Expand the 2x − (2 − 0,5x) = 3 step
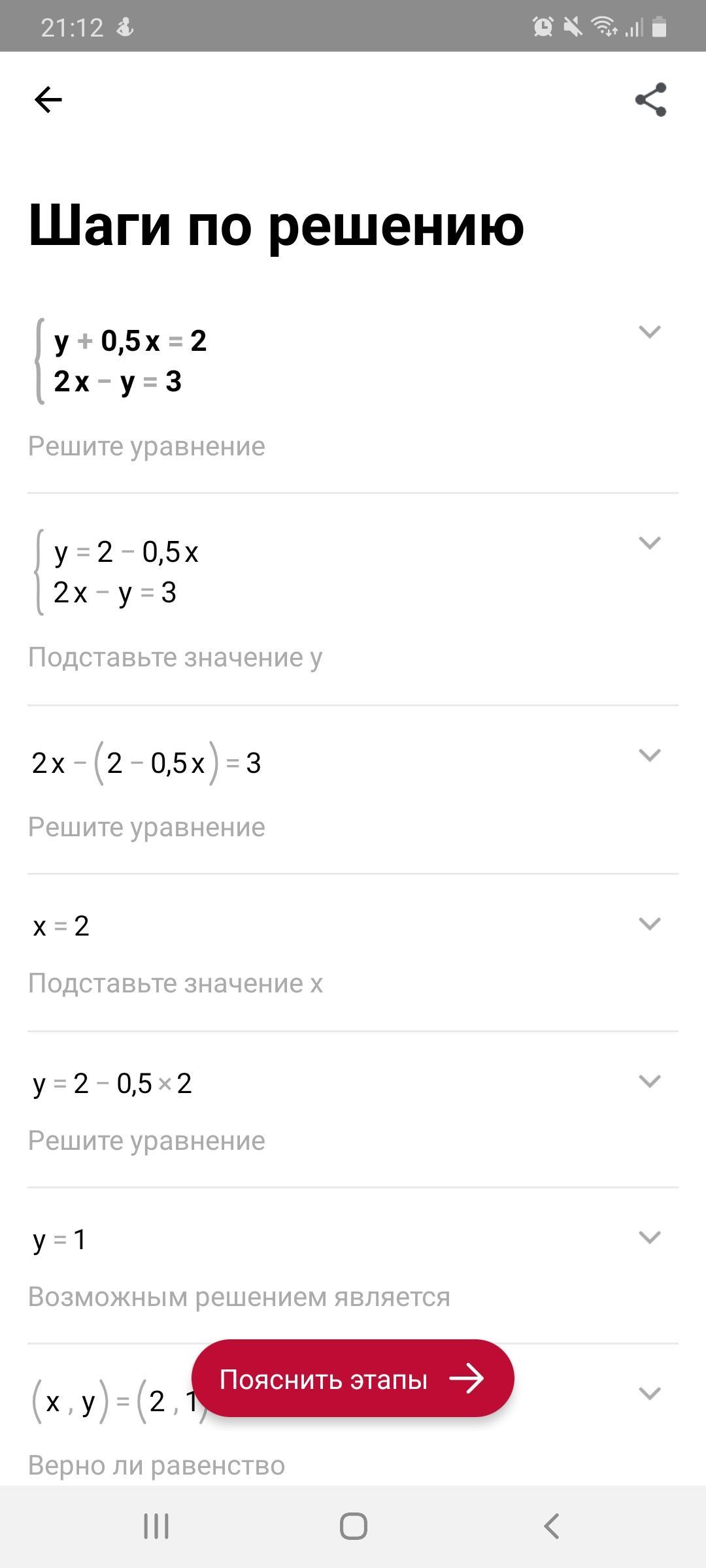Image resolution: width=706 pixels, height=1568 pixels. click(649, 755)
